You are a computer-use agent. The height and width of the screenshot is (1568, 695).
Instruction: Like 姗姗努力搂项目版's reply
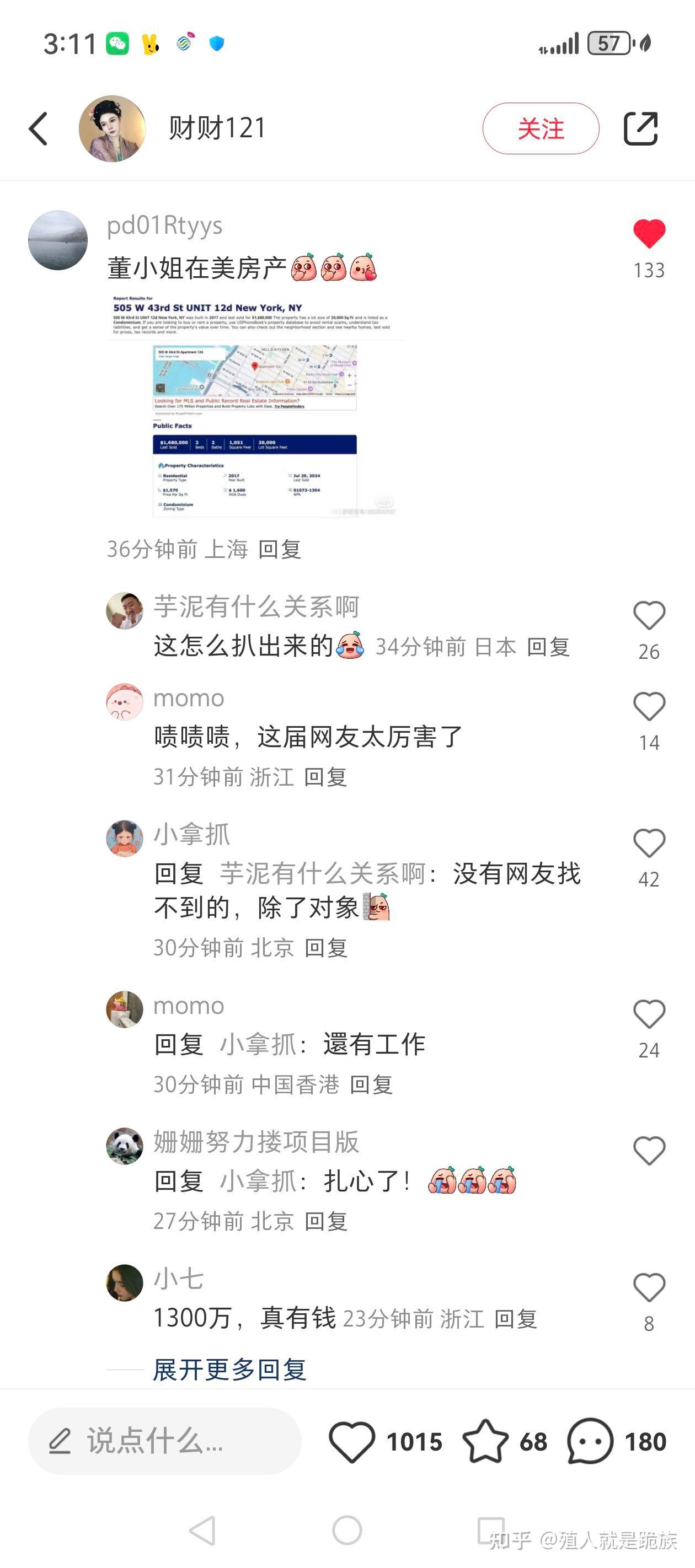click(x=649, y=1151)
